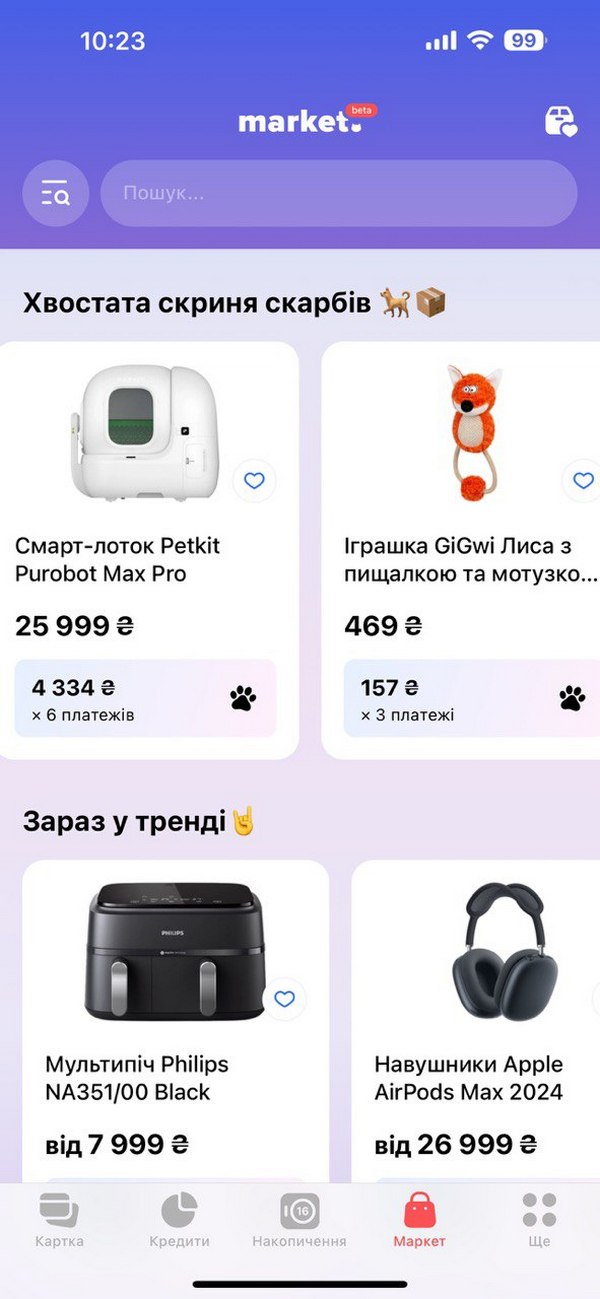View the Навушники Apple AirPods Max 2024
This screenshot has height=1299, width=600.
[x=468, y=1077]
